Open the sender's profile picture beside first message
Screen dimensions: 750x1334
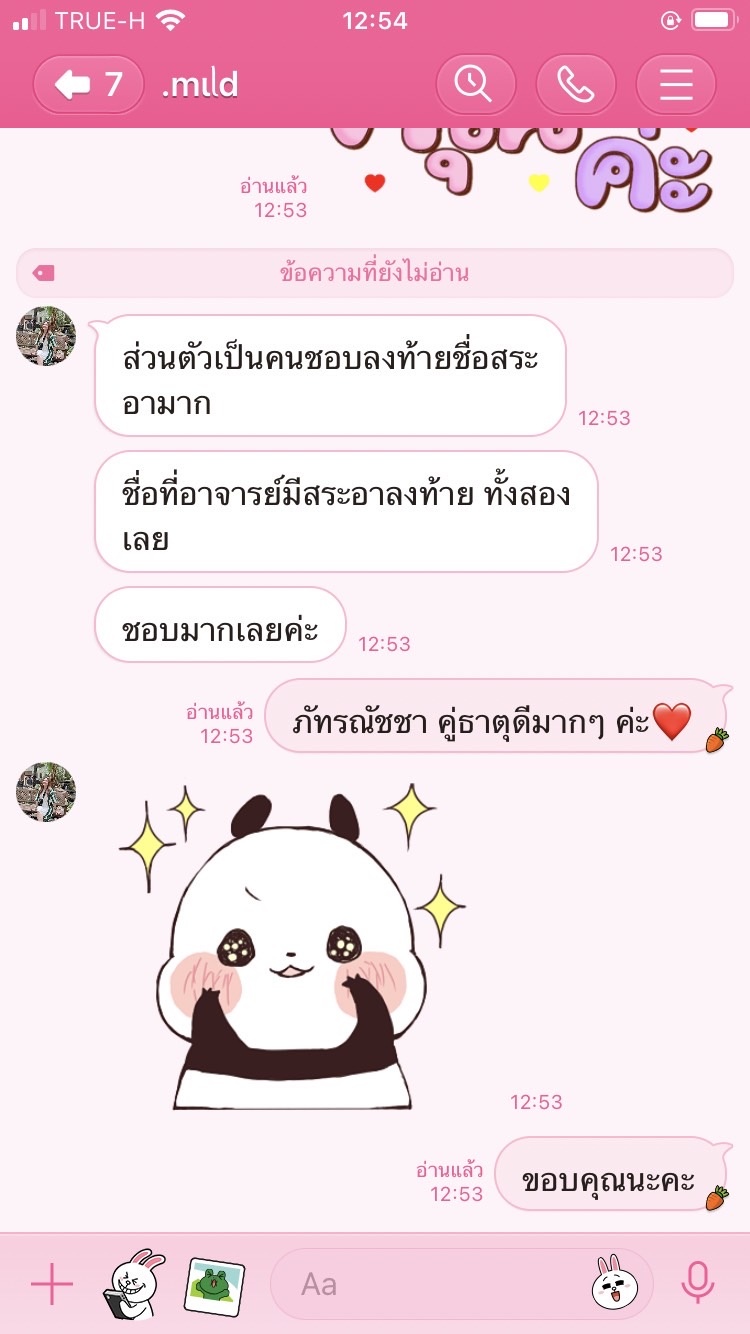(46, 336)
